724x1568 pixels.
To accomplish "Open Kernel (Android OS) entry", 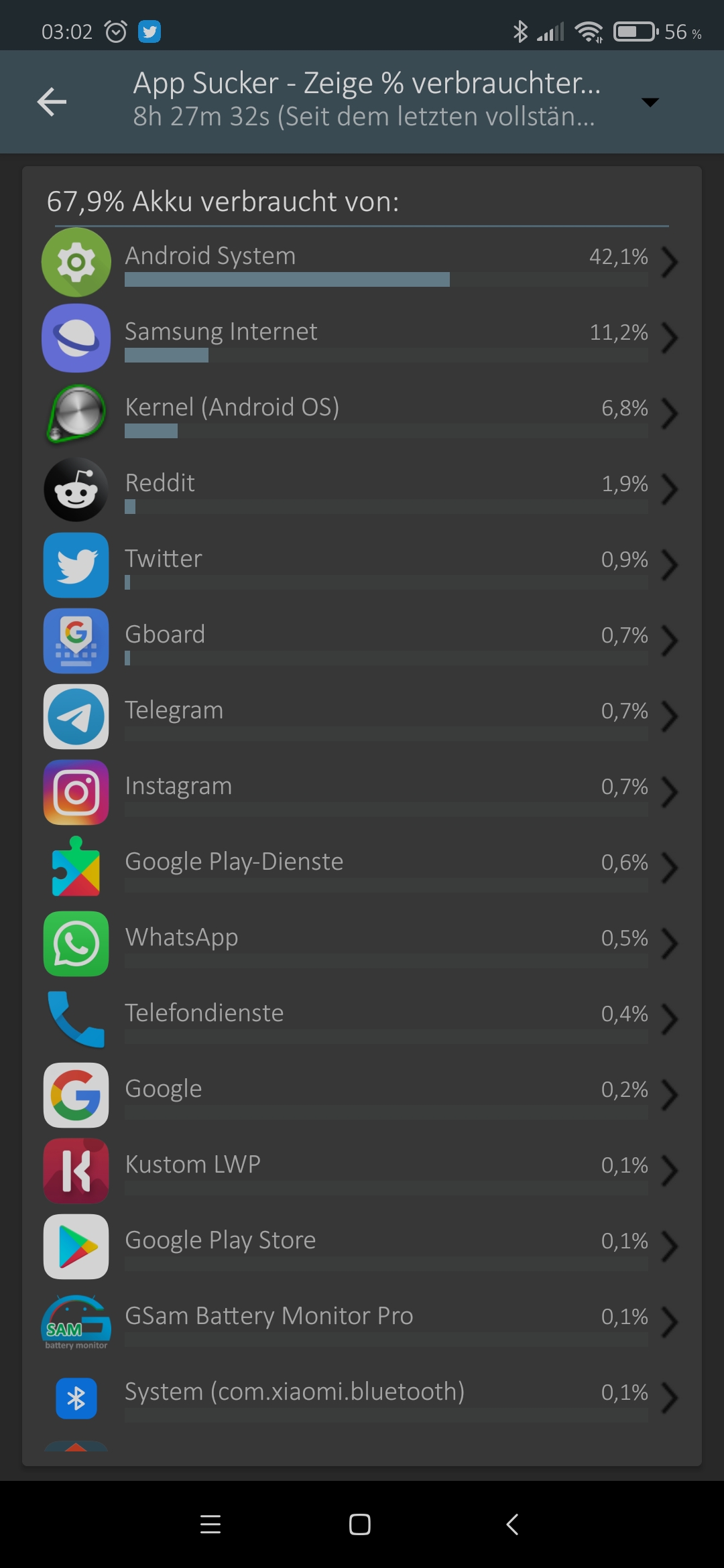I will tap(362, 413).
